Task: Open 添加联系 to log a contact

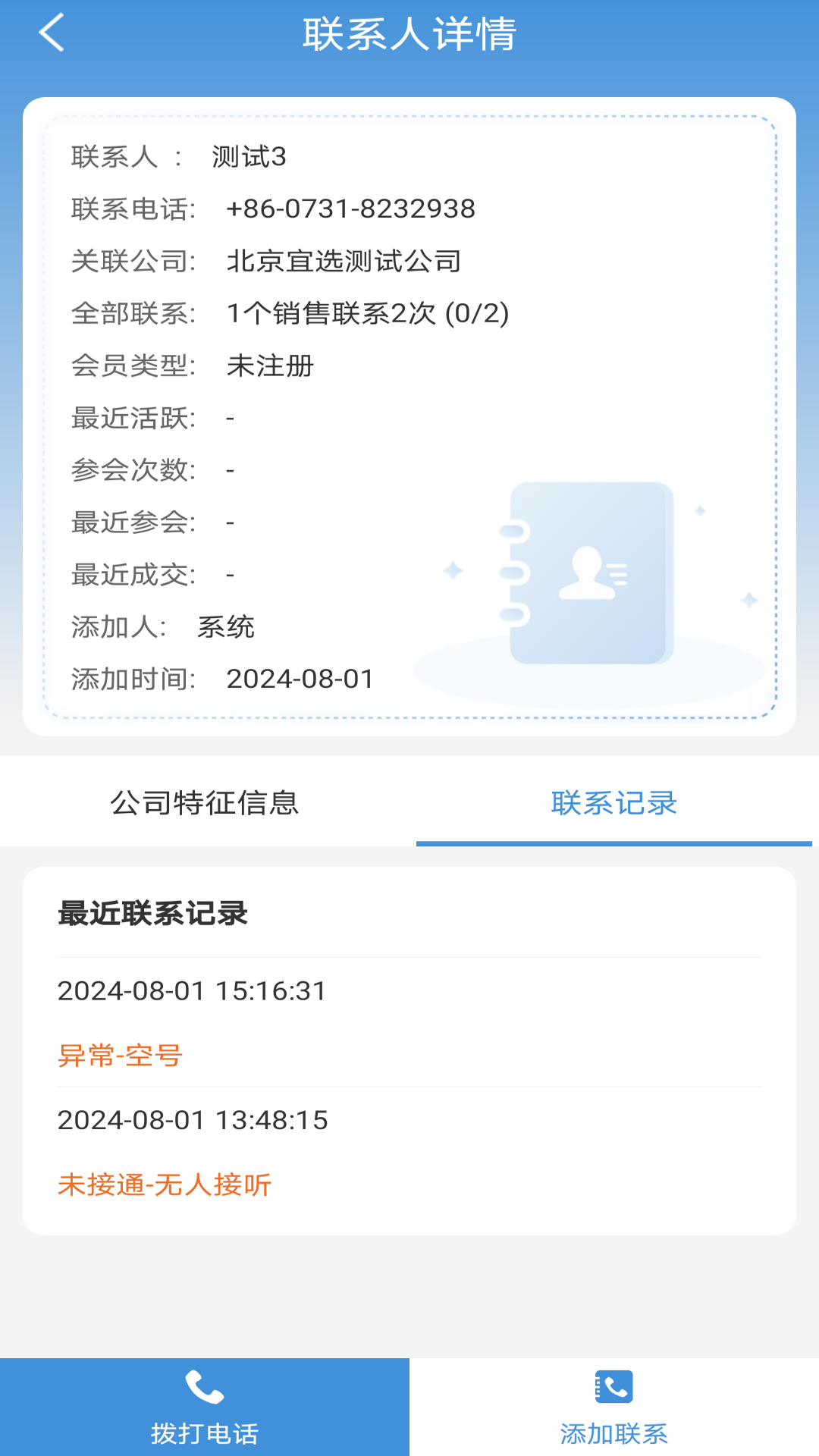Action: (x=613, y=1407)
